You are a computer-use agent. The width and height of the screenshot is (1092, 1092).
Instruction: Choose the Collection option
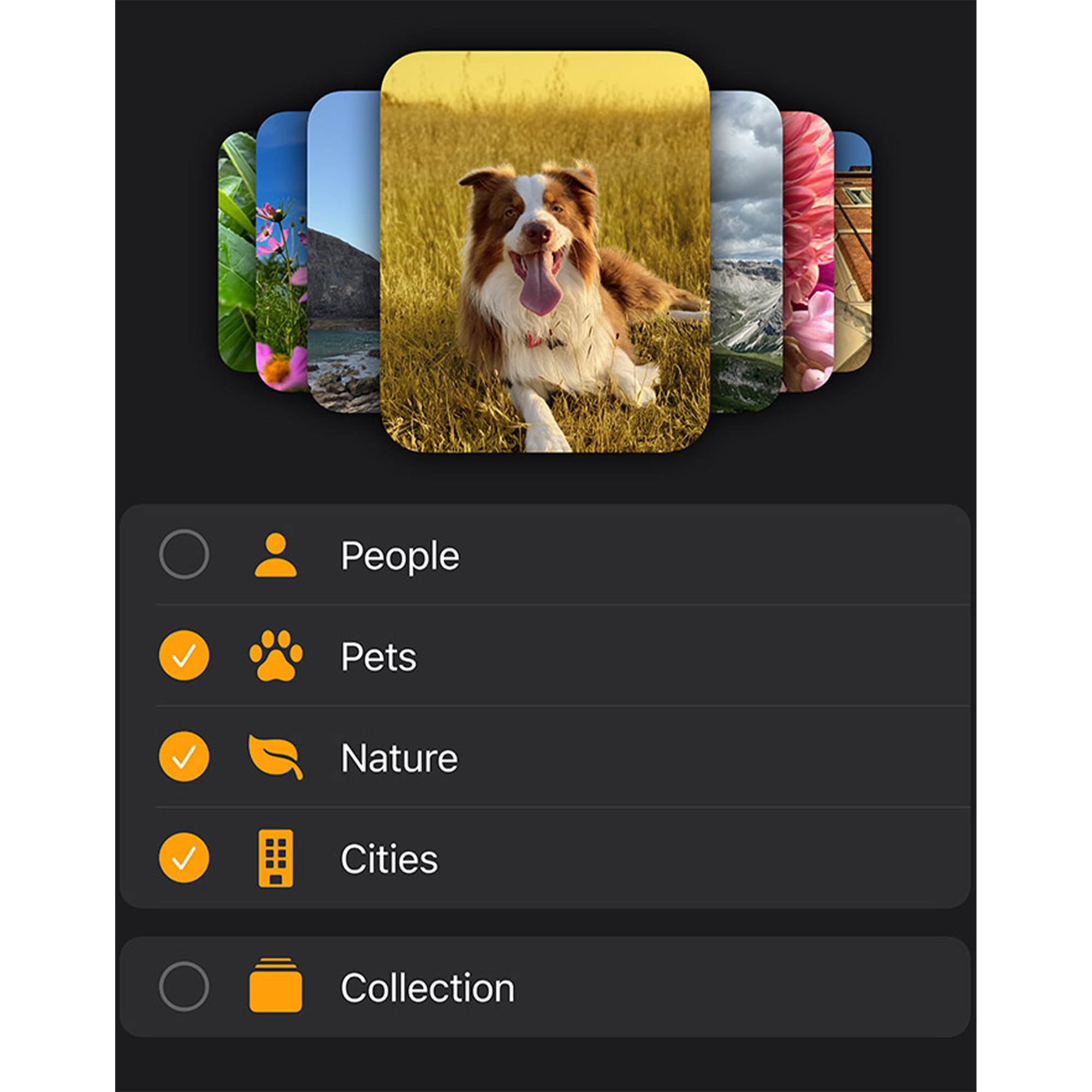(183, 986)
